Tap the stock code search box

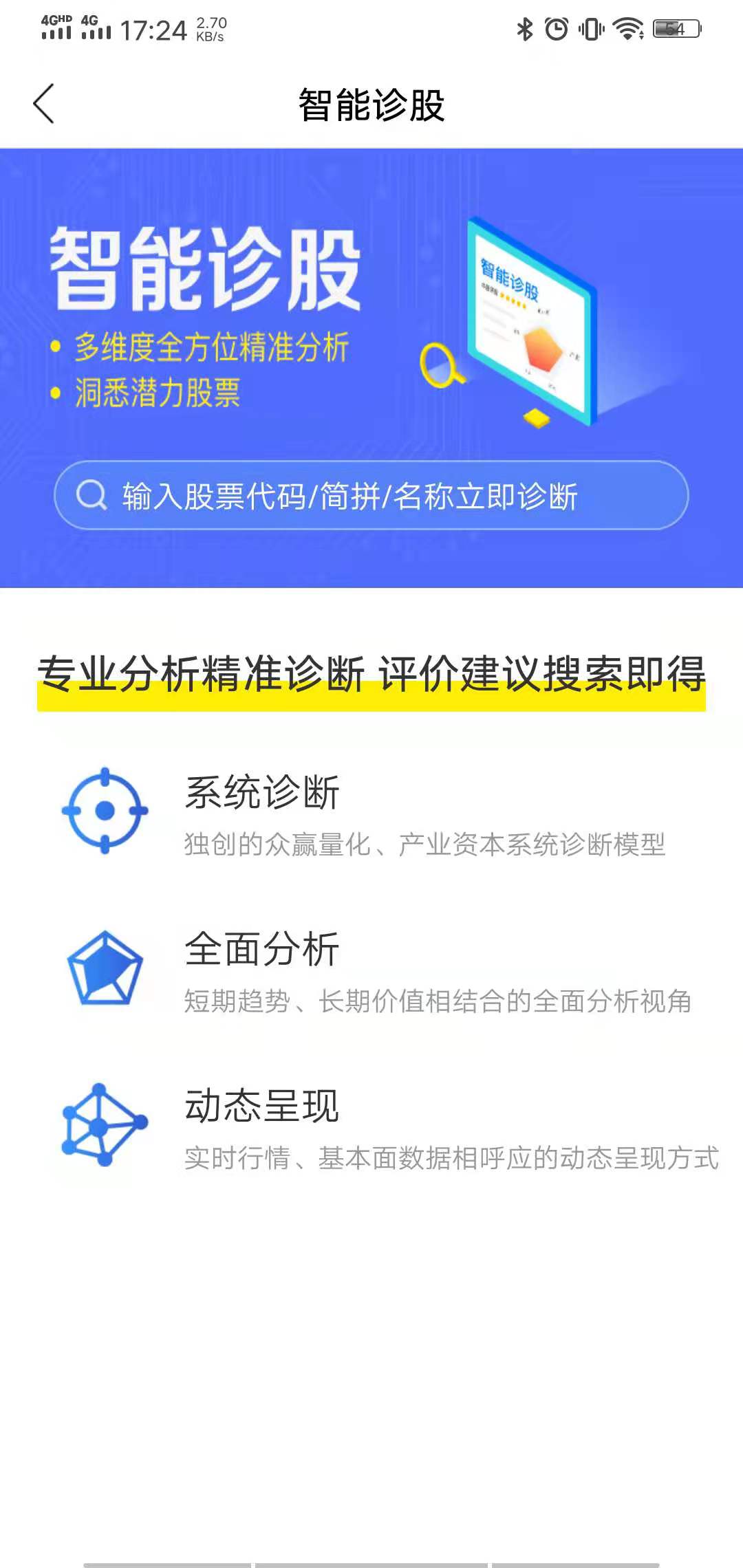[x=371, y=496]
